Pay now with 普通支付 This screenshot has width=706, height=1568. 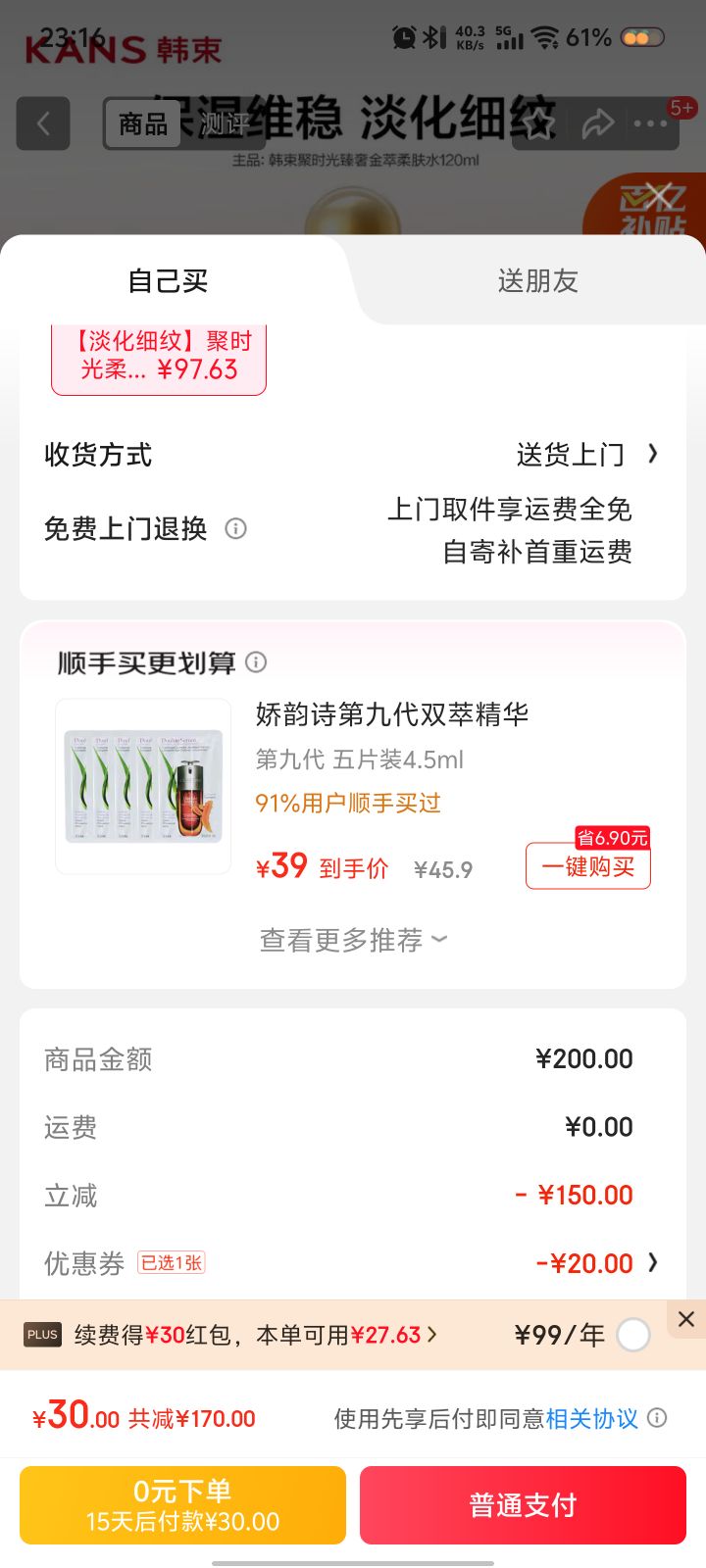[523, 1505]
